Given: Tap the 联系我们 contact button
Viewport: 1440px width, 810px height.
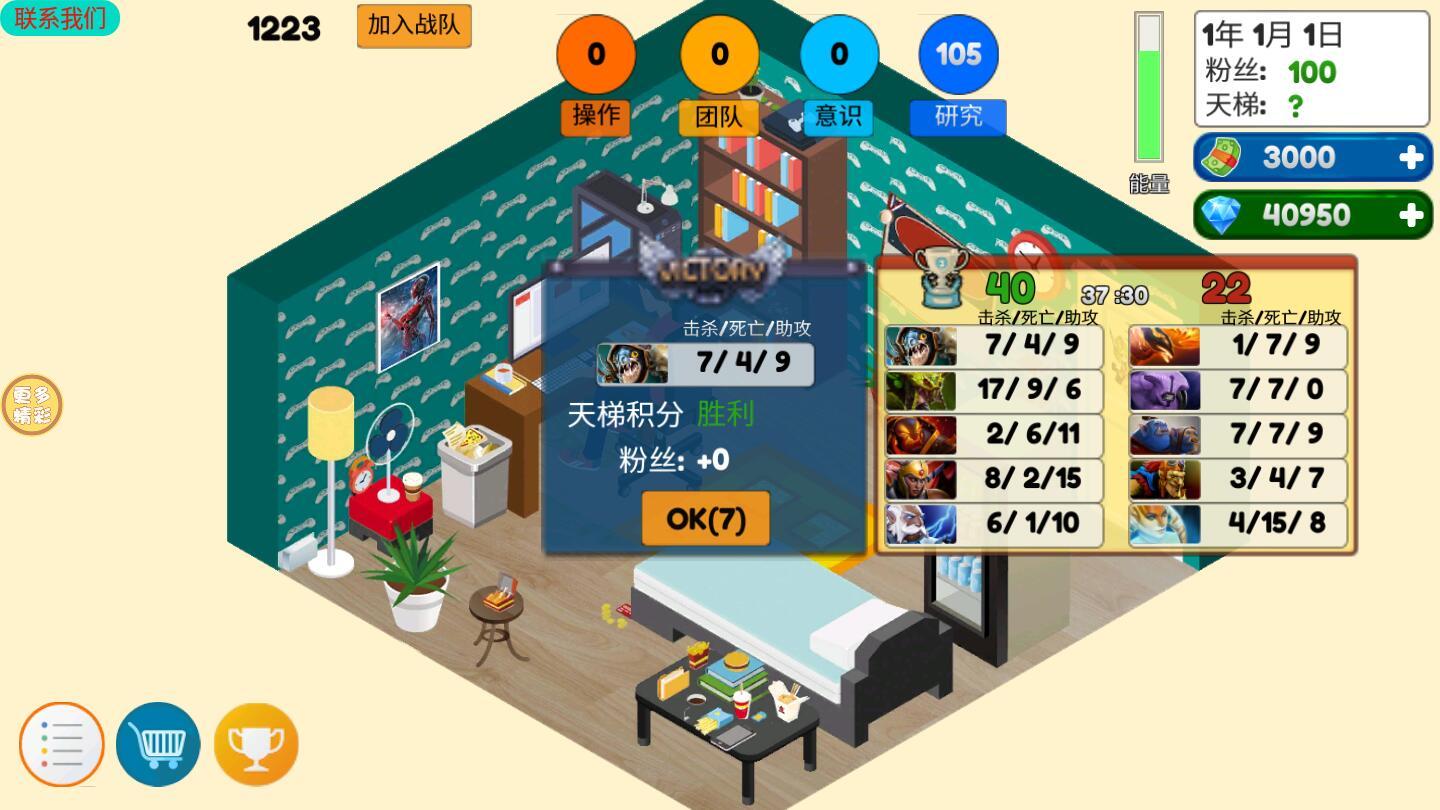Looking at the screenshot, I should [60, 19].
